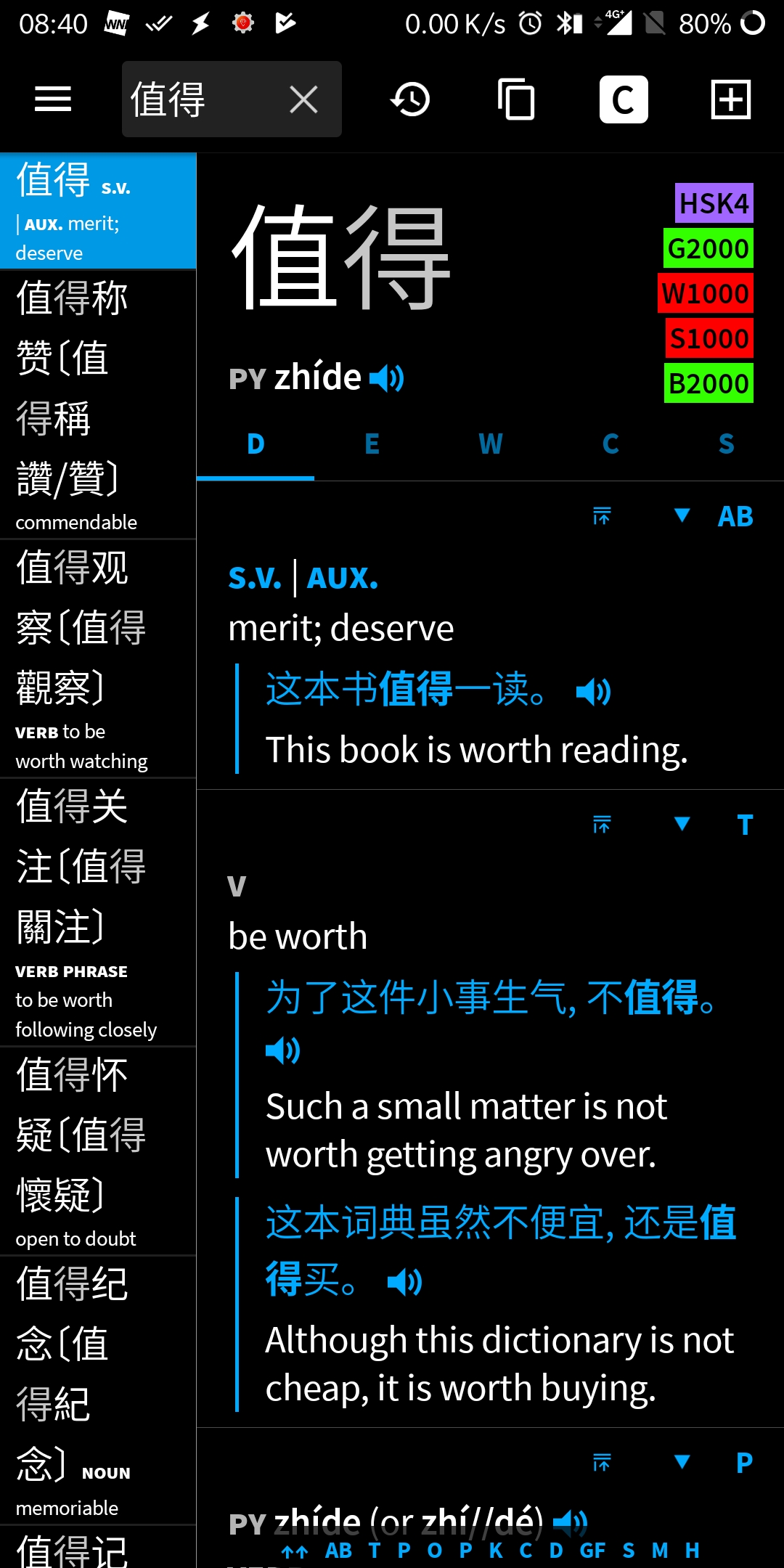
Task: Switch to the C tab
Action: (611, 444)
